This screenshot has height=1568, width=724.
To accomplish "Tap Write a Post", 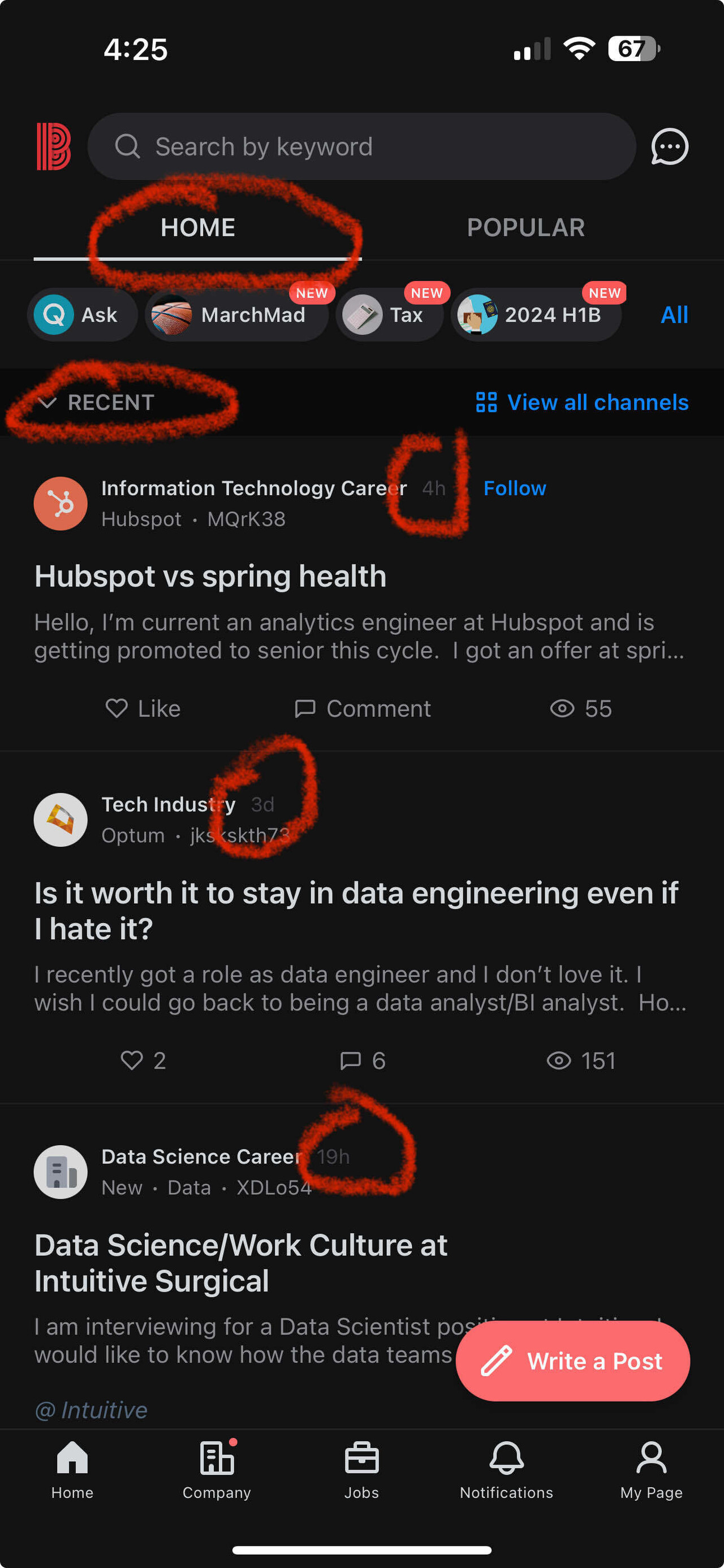I will 571,1362.
